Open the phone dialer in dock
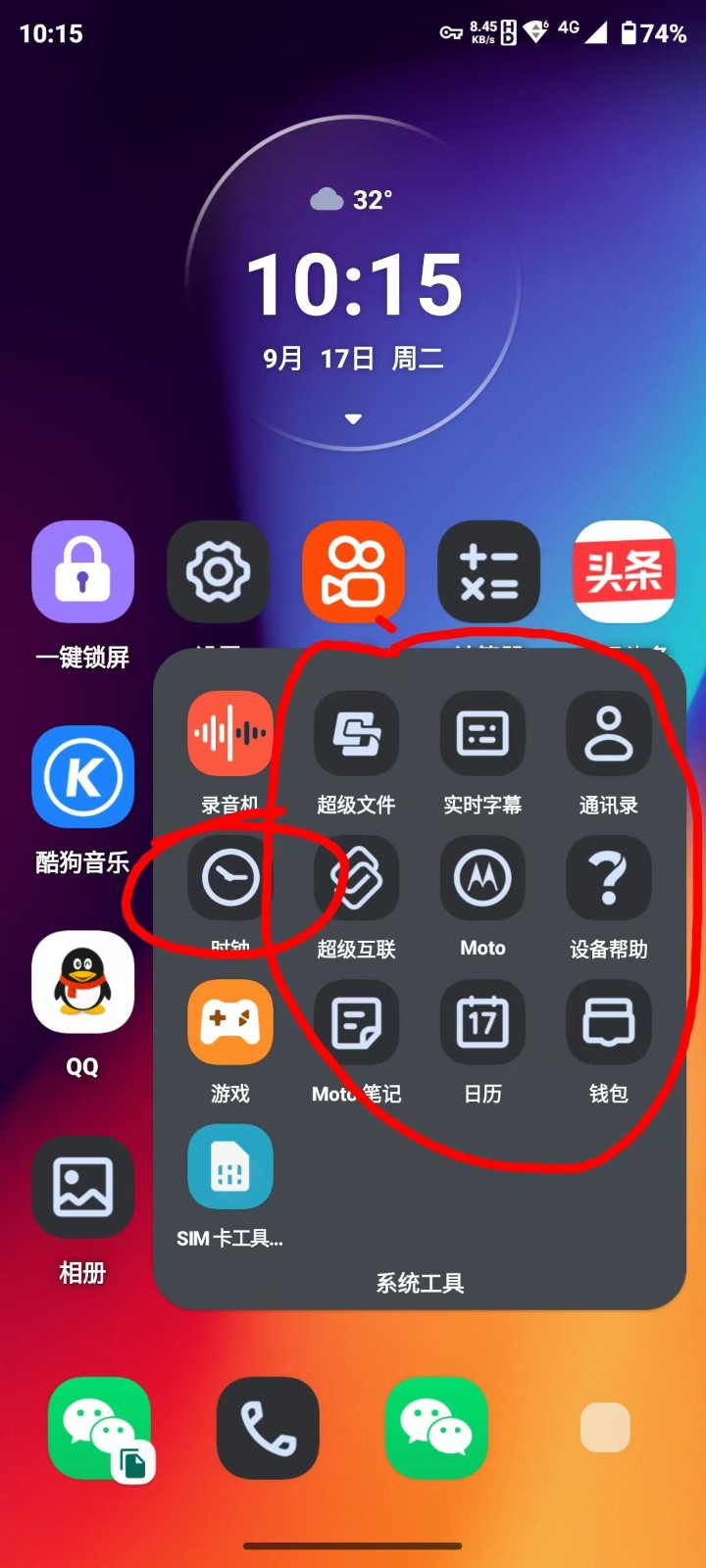This screenshot has width=706, height=1568. 268,1428
